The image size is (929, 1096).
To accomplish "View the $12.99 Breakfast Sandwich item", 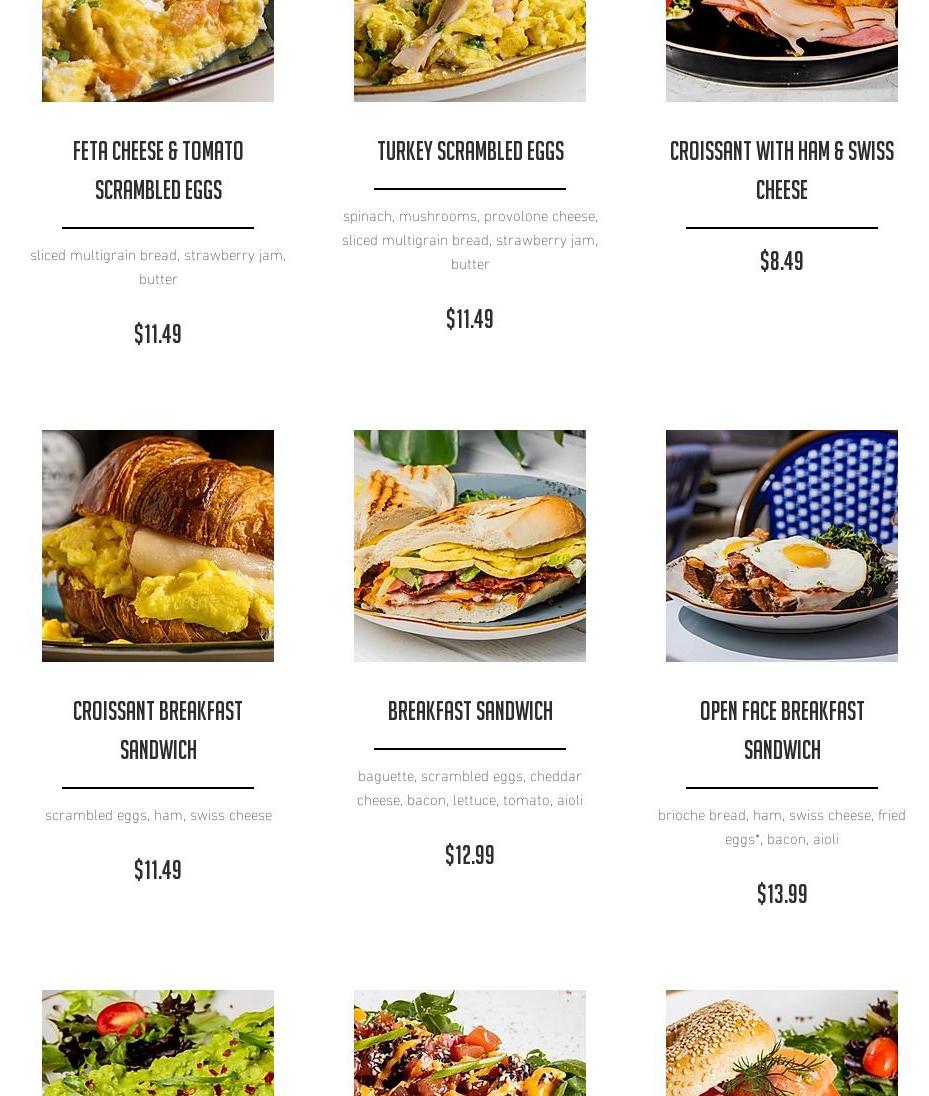I will point(470,711).
